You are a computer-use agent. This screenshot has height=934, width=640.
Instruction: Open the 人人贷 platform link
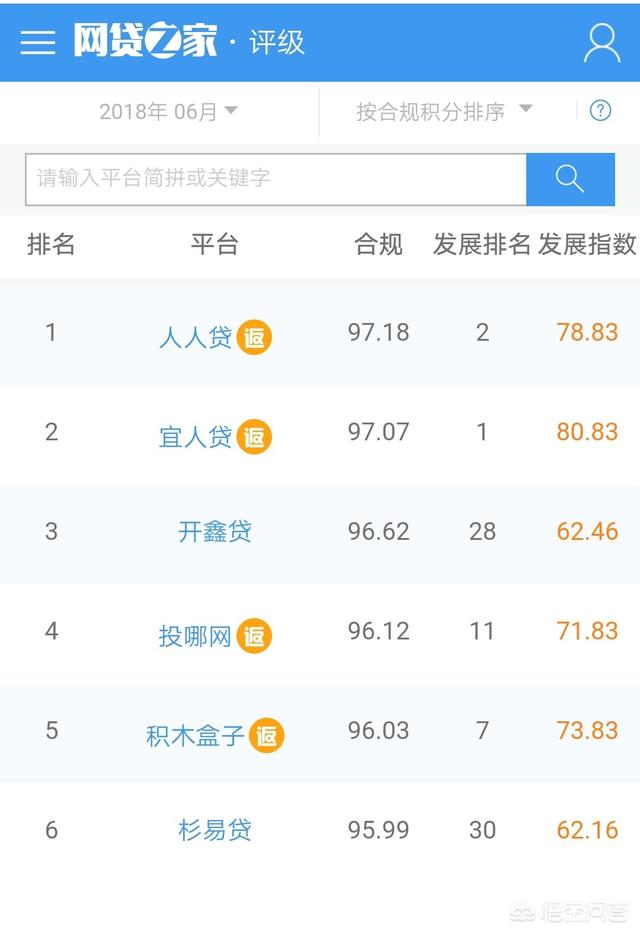point(196,337)
